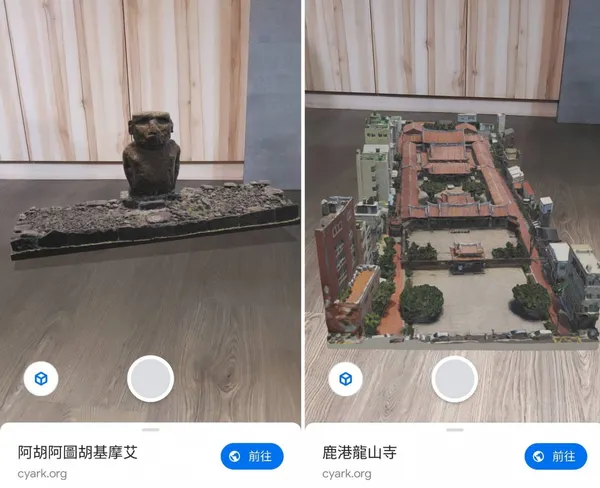Capture photo of the 鹿港龍山寺 temple model
The height and width of the screenshot is (488, 600).
(454, 379)
